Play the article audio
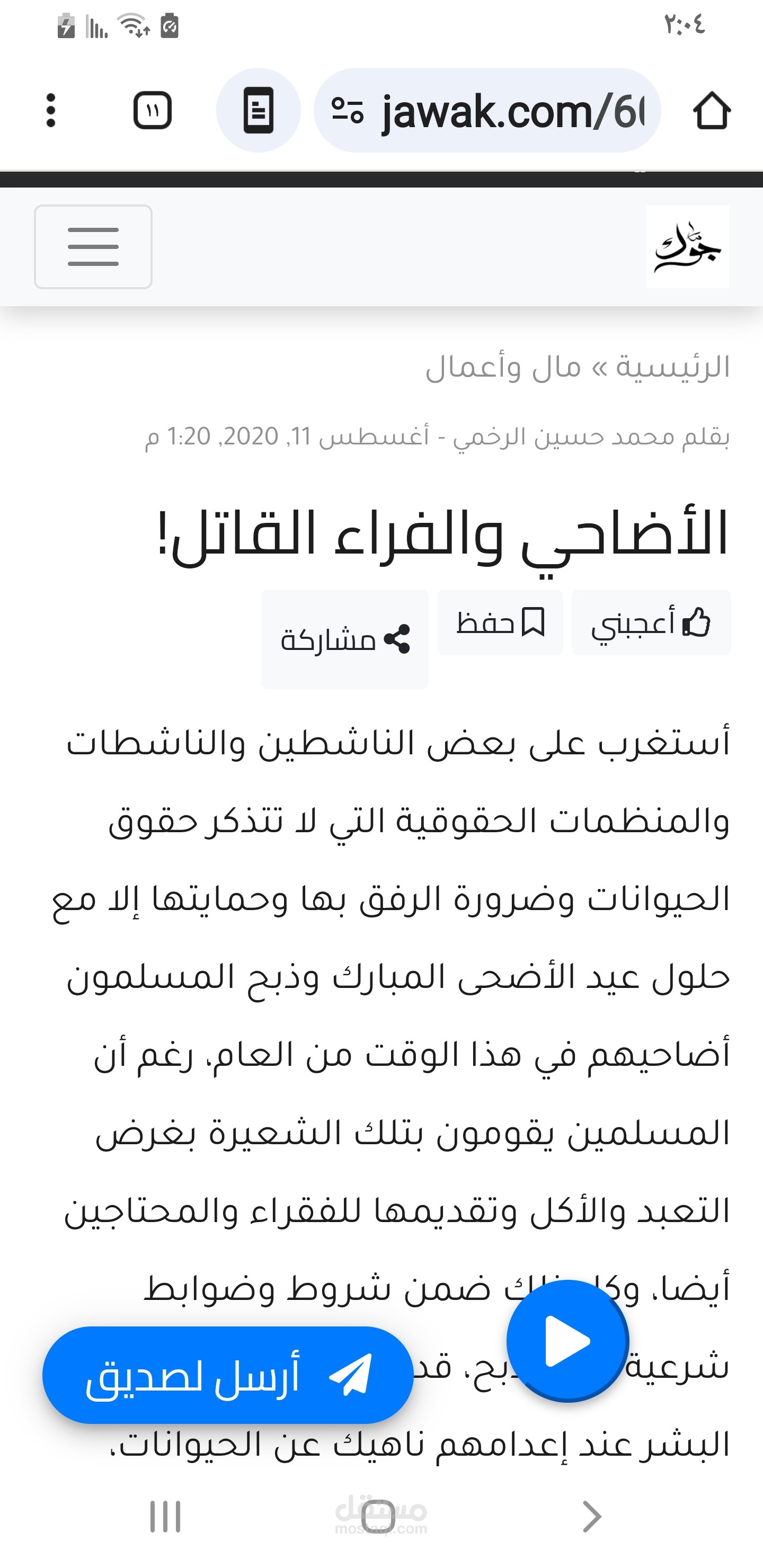The image size is (763, 1568). pos(567,1341)
